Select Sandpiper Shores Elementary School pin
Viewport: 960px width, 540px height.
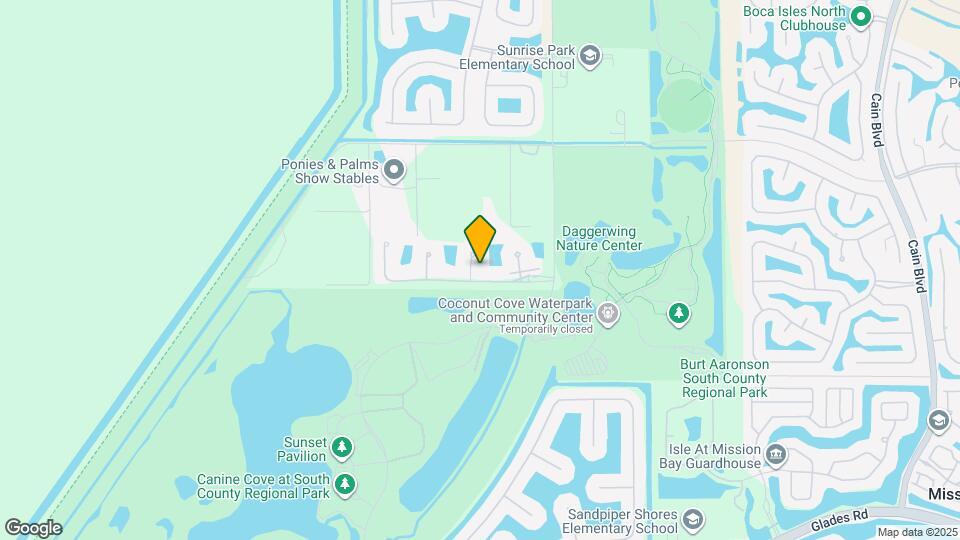[693, 520]
